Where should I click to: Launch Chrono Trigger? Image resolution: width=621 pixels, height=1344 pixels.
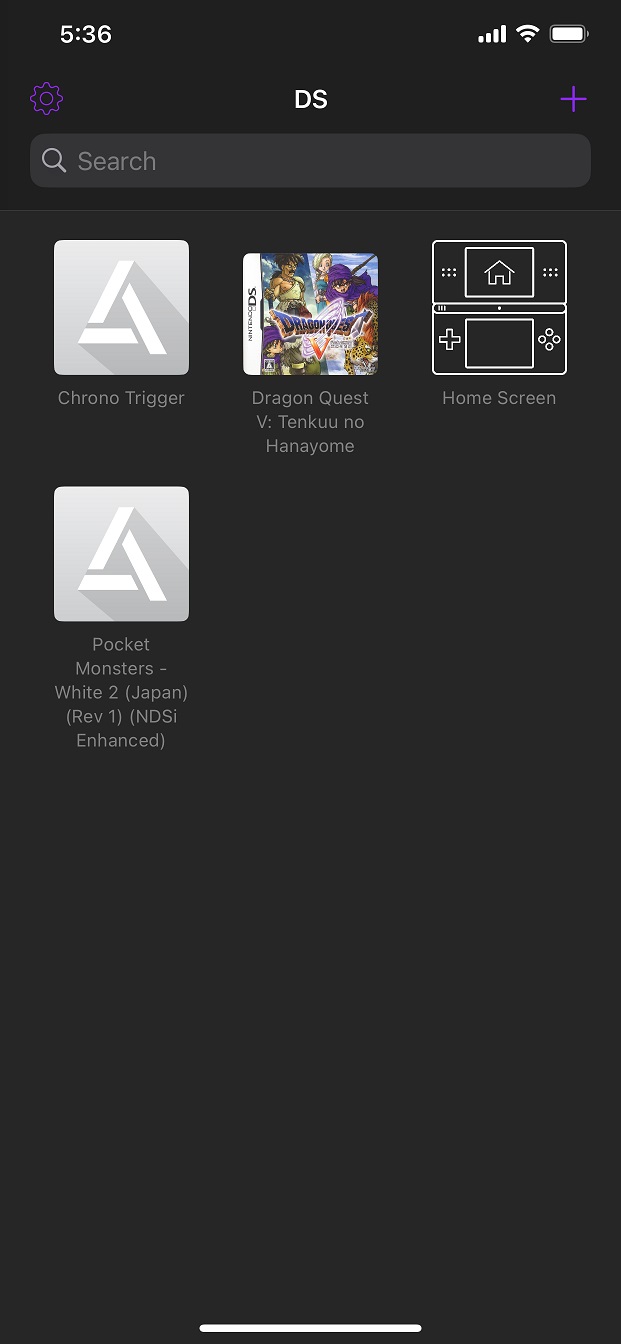[x=121, y=308]
